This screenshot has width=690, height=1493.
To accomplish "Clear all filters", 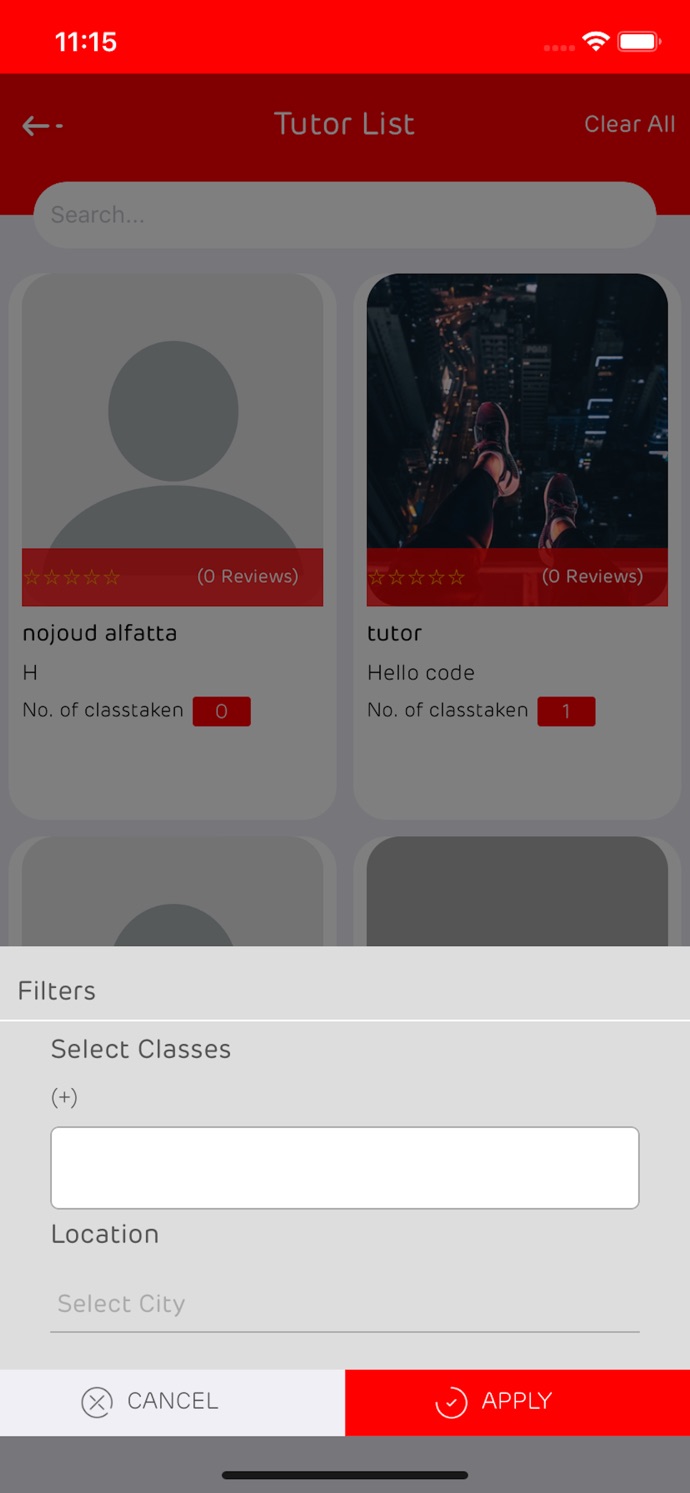I will coord(629,124).
